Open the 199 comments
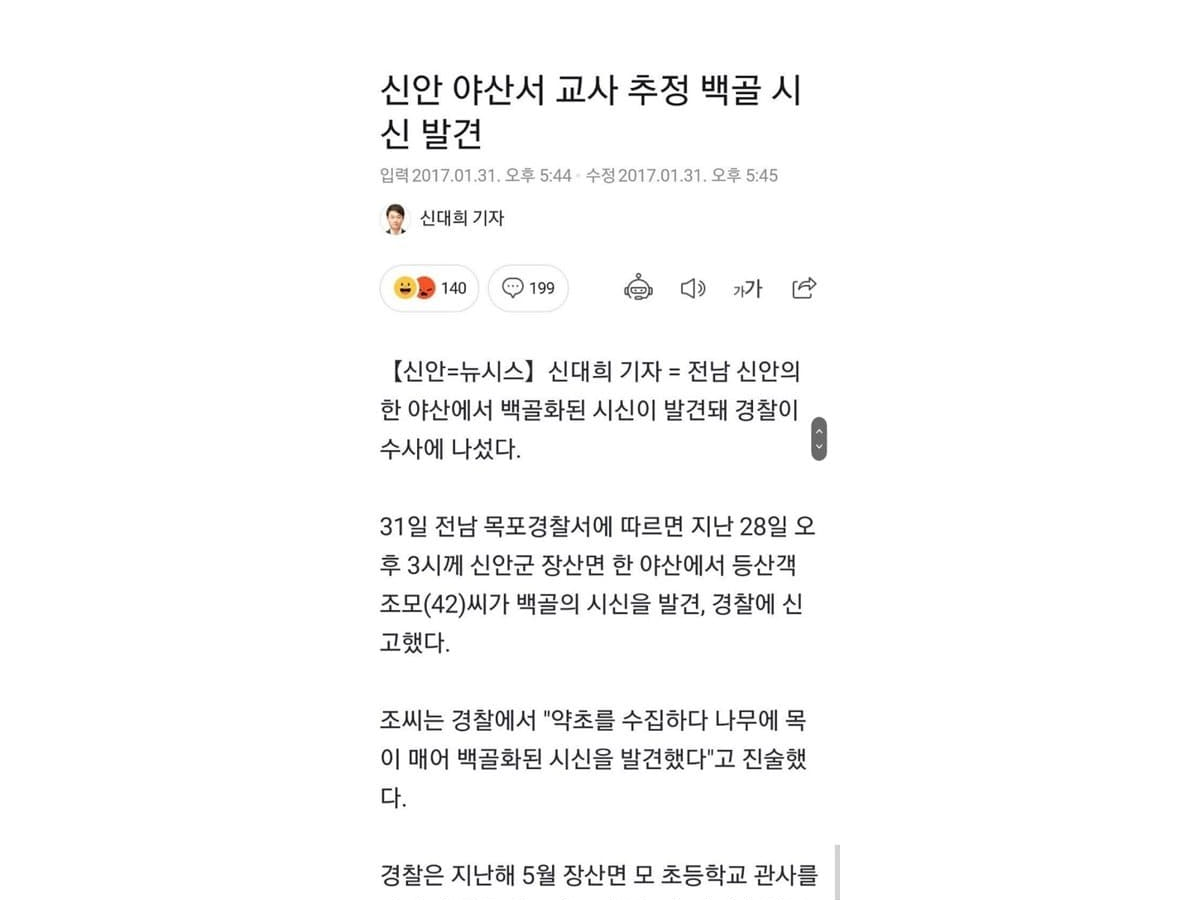This screenshot has height=900, width=1200. [x=528, y=288]
